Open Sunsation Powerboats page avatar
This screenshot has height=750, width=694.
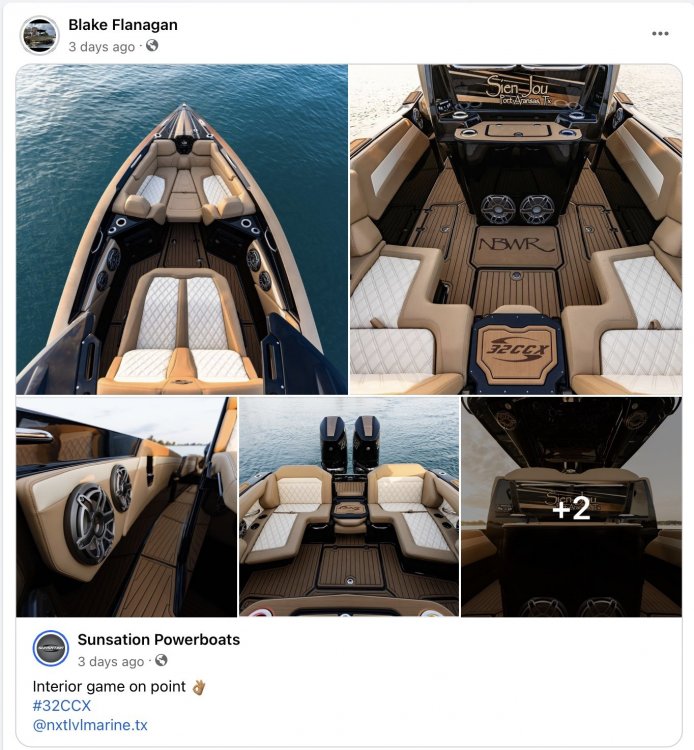click(x=50, y=649)
